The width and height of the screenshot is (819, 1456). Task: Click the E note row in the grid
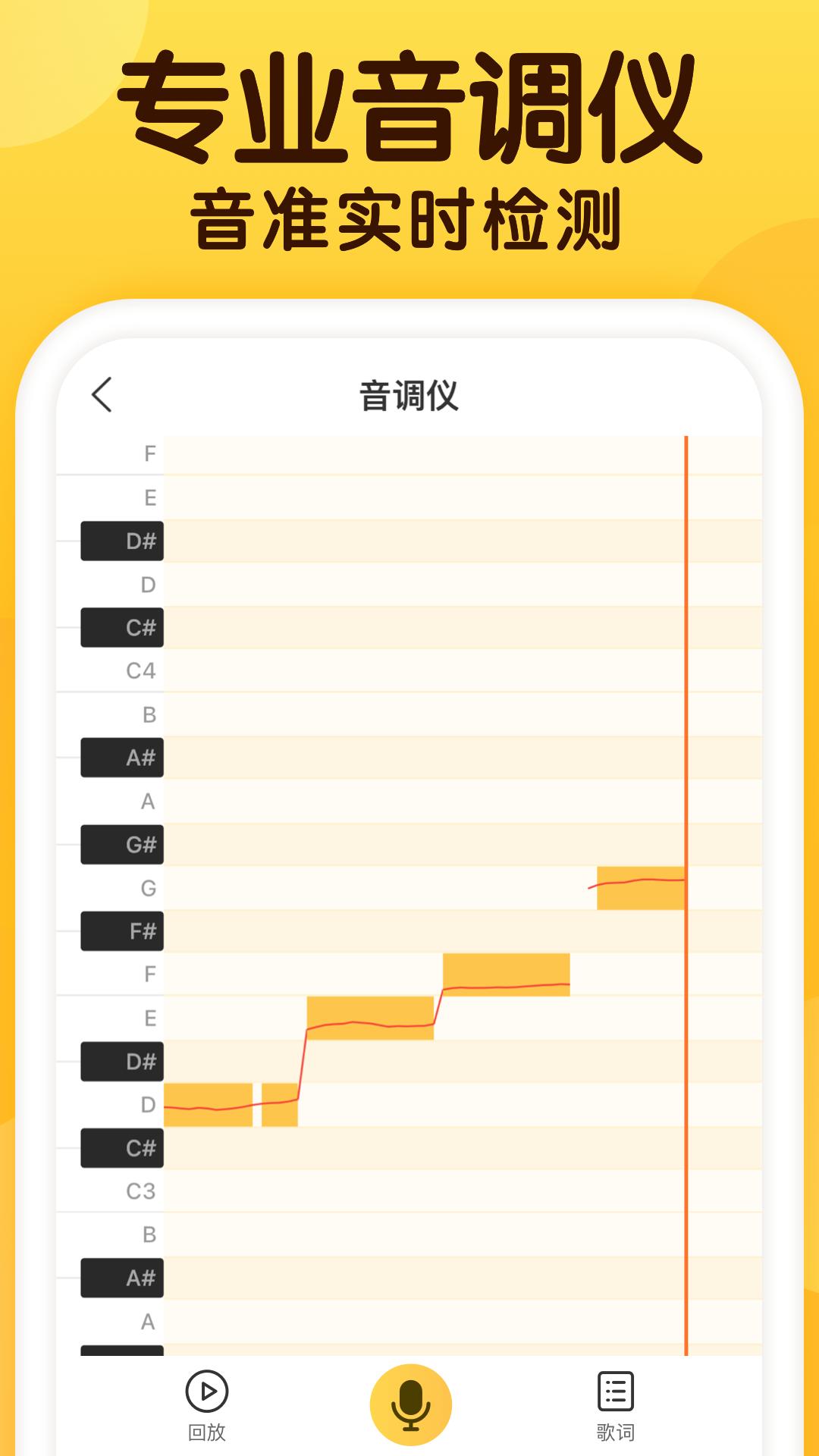(x=372, y=1016)
